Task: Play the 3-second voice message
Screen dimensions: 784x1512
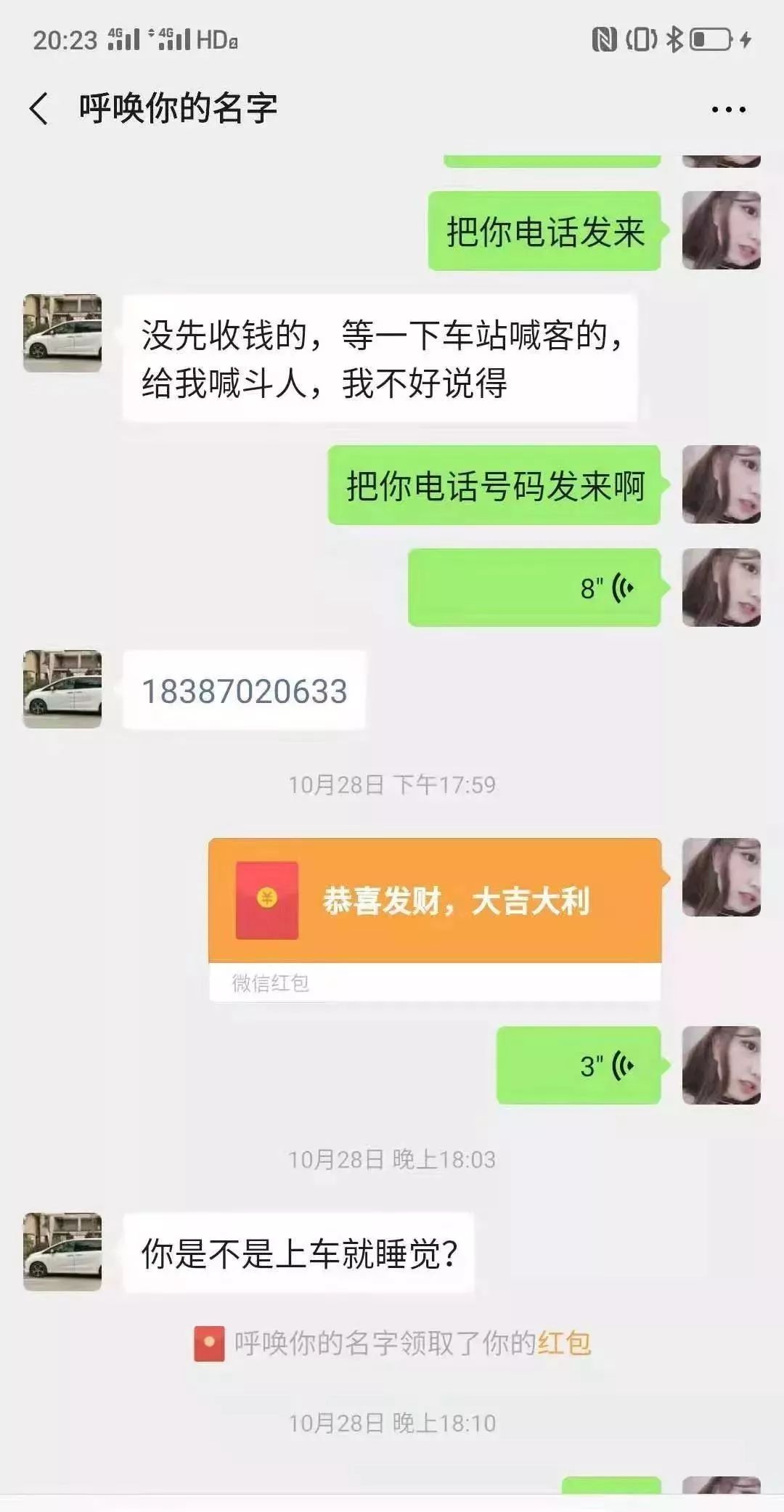Action: pyautogui.click(x=579, y=1066)
